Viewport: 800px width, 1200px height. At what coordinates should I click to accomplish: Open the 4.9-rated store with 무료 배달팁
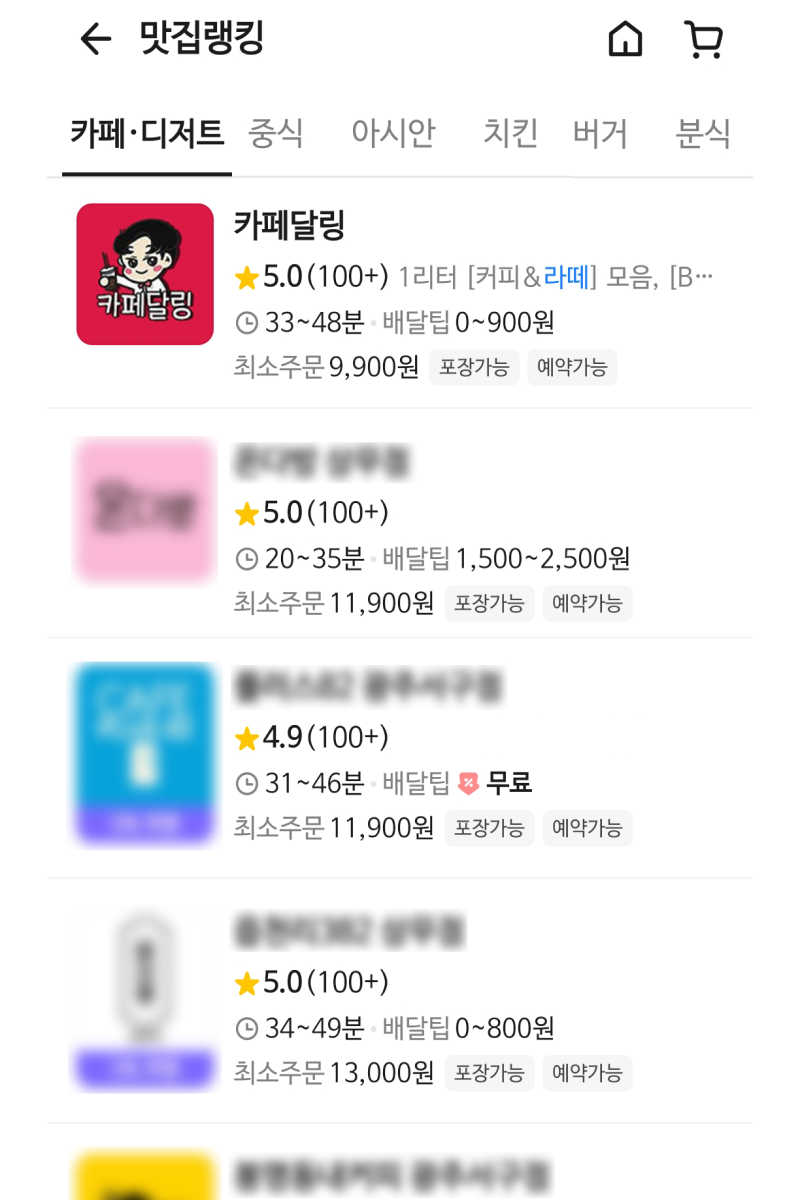[400, 757]
